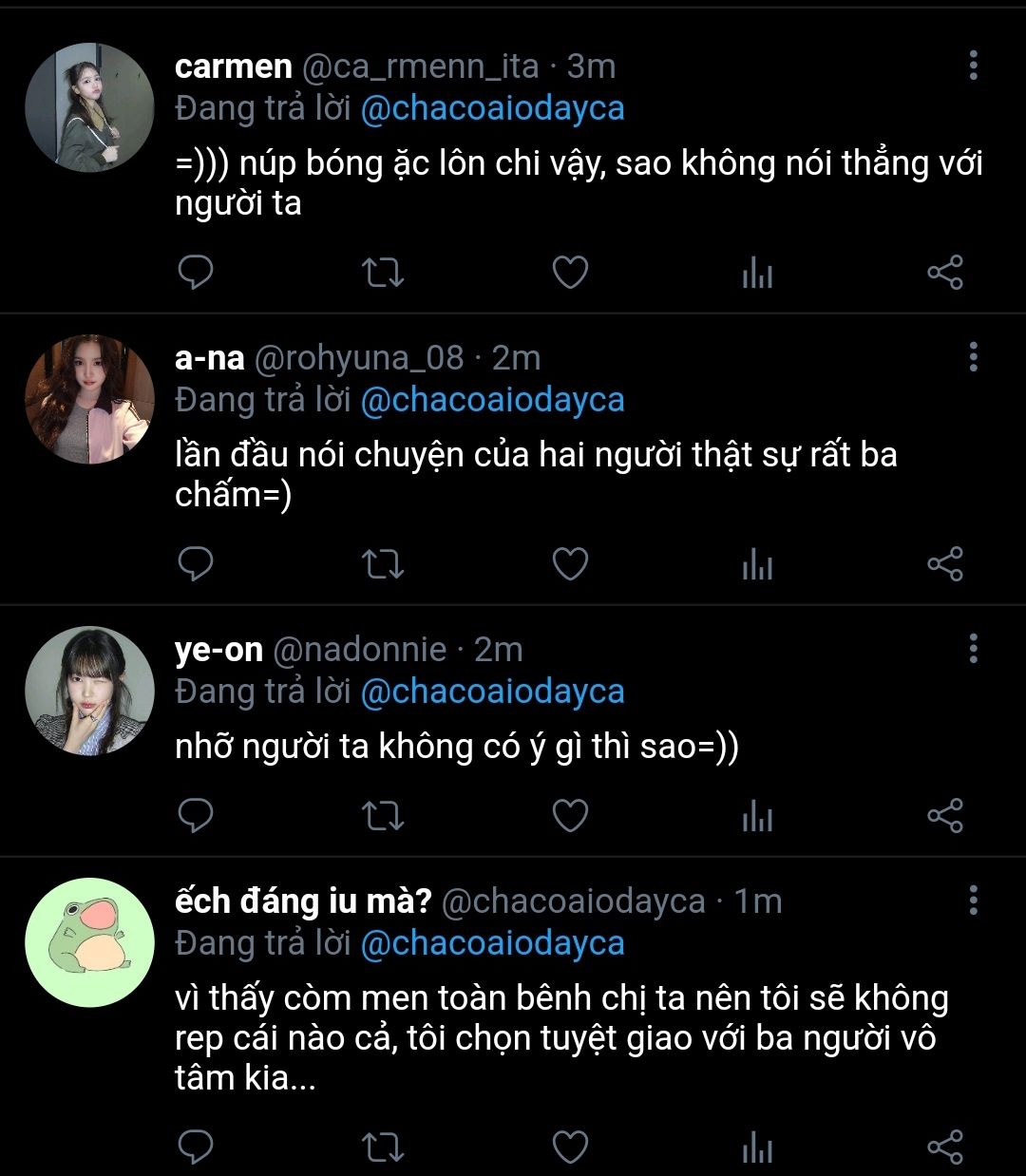
Task: Share carmen's tweet
Action: click(944, 274)
